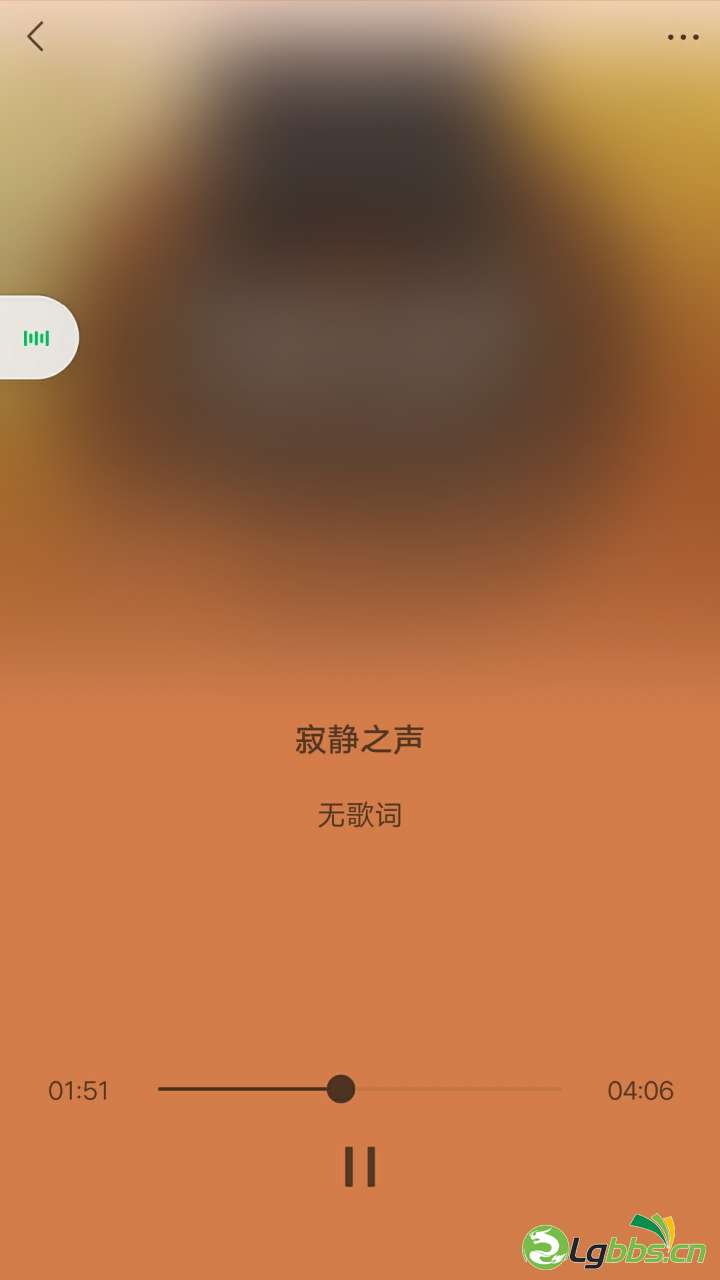Open the green audio-wave floating pill

pos(37,338)
